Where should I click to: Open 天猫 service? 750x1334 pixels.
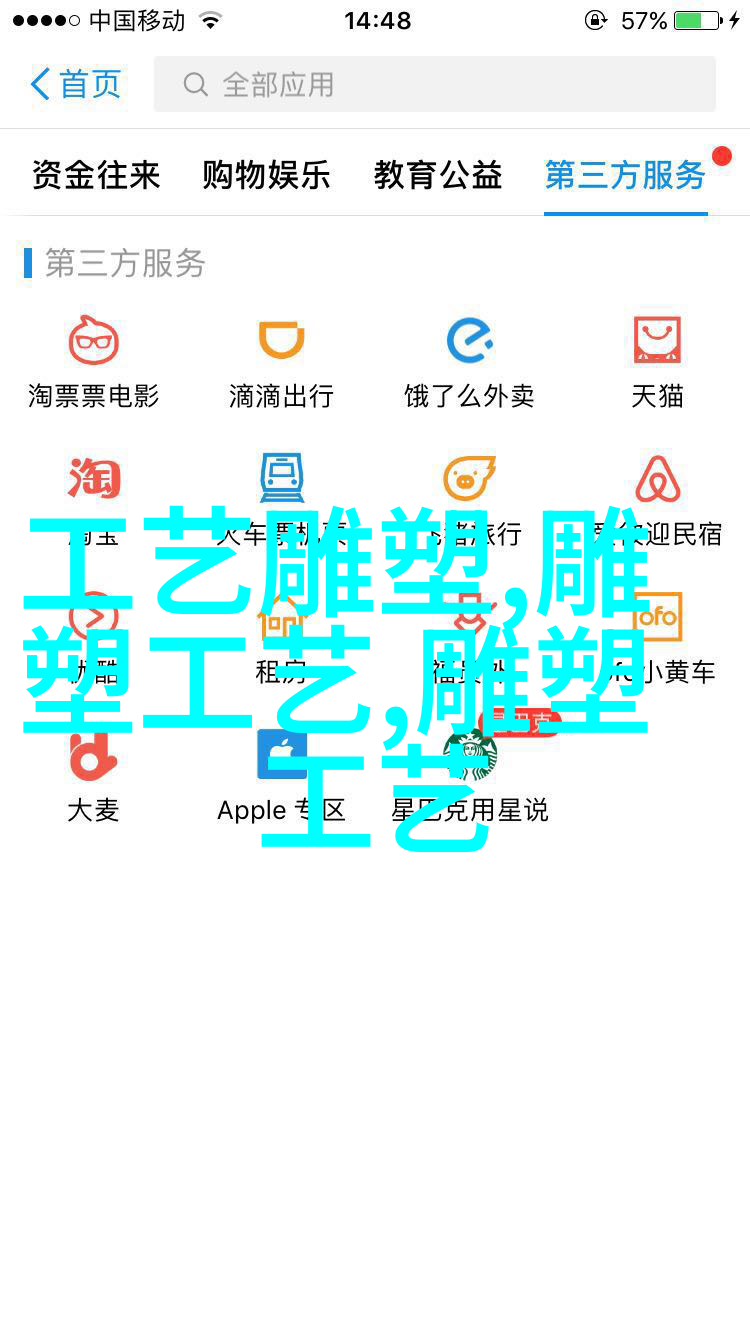click(657, 362)
